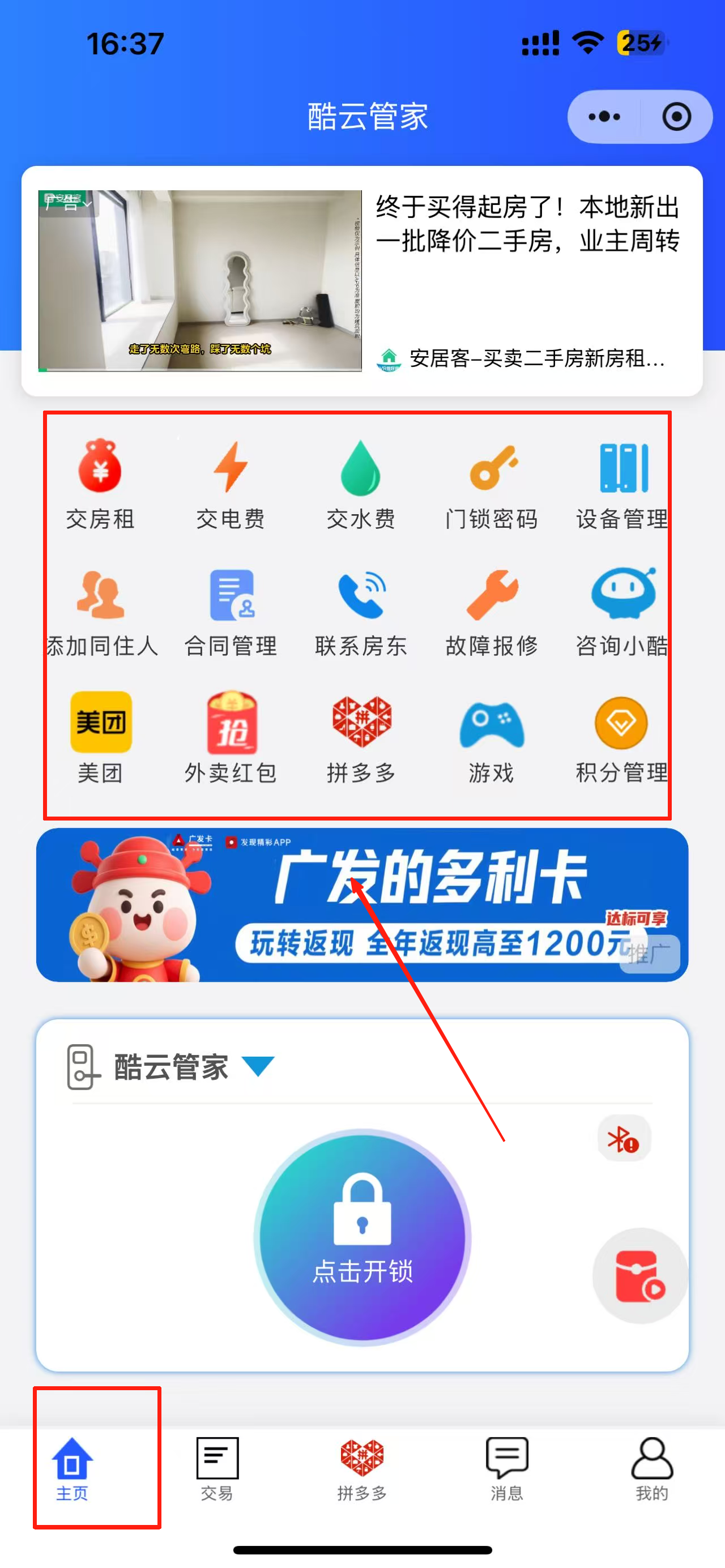Close the mini program with the circle button

tap(676, 116)
